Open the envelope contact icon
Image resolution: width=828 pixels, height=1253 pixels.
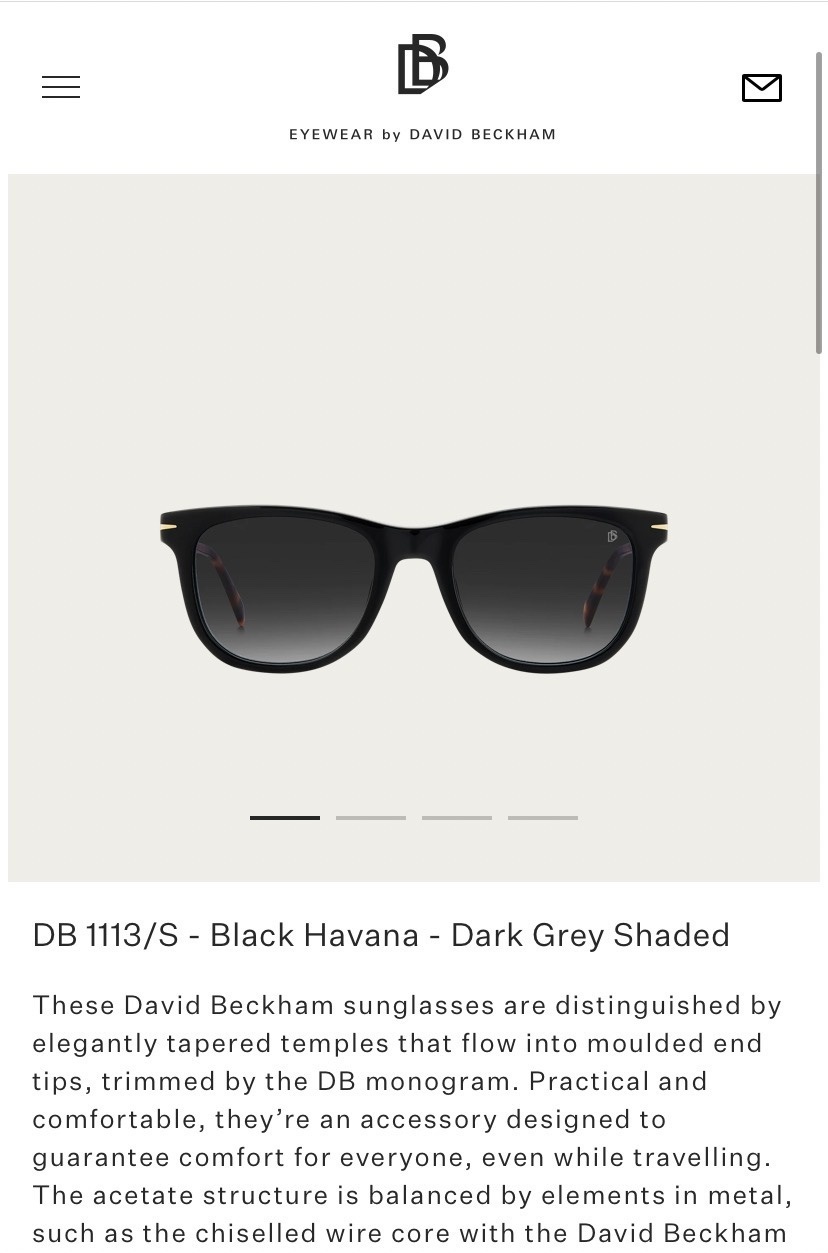click(x=761, y=88)
